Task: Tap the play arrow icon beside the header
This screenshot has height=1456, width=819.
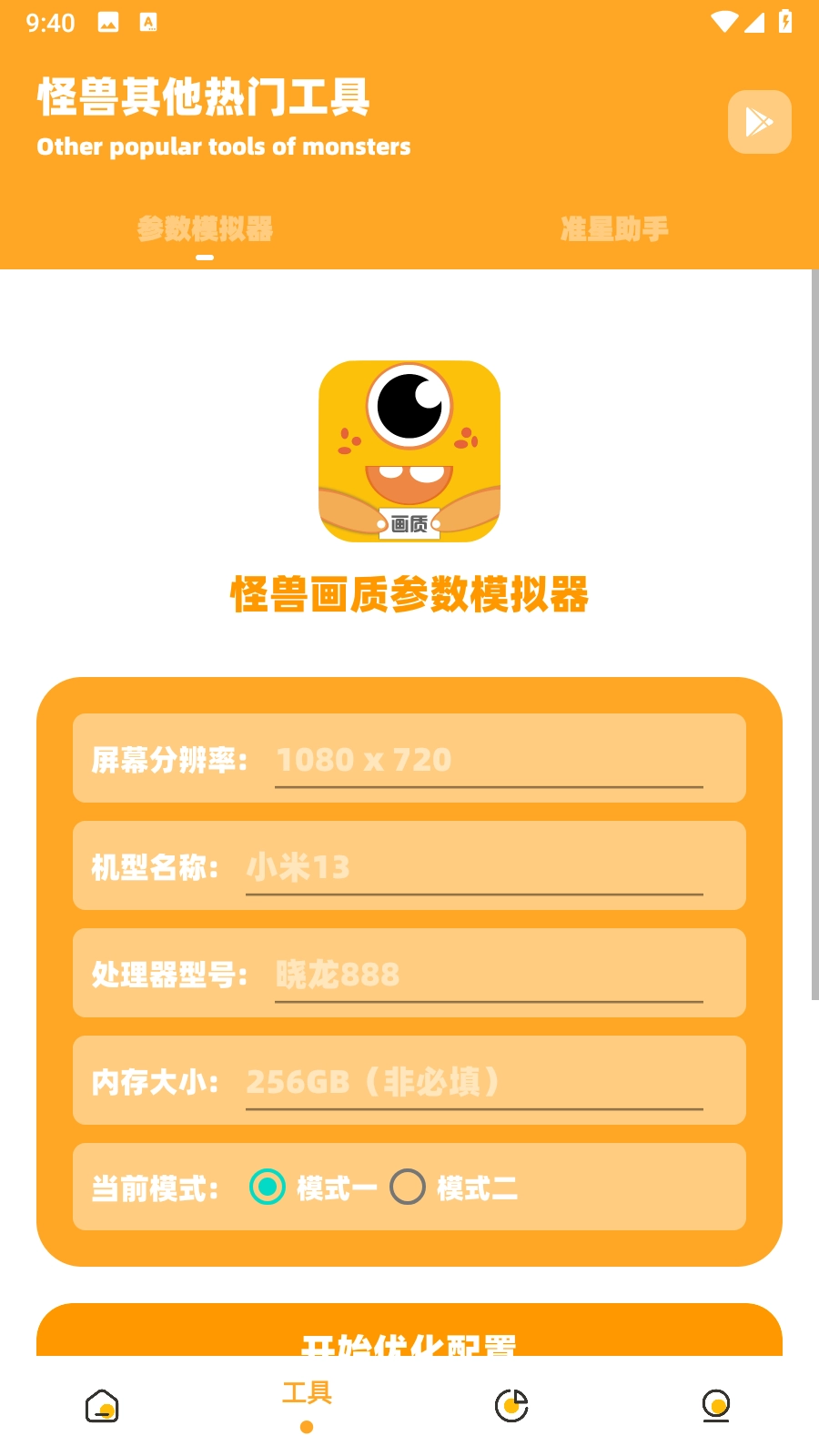Action: click(760, 122)
